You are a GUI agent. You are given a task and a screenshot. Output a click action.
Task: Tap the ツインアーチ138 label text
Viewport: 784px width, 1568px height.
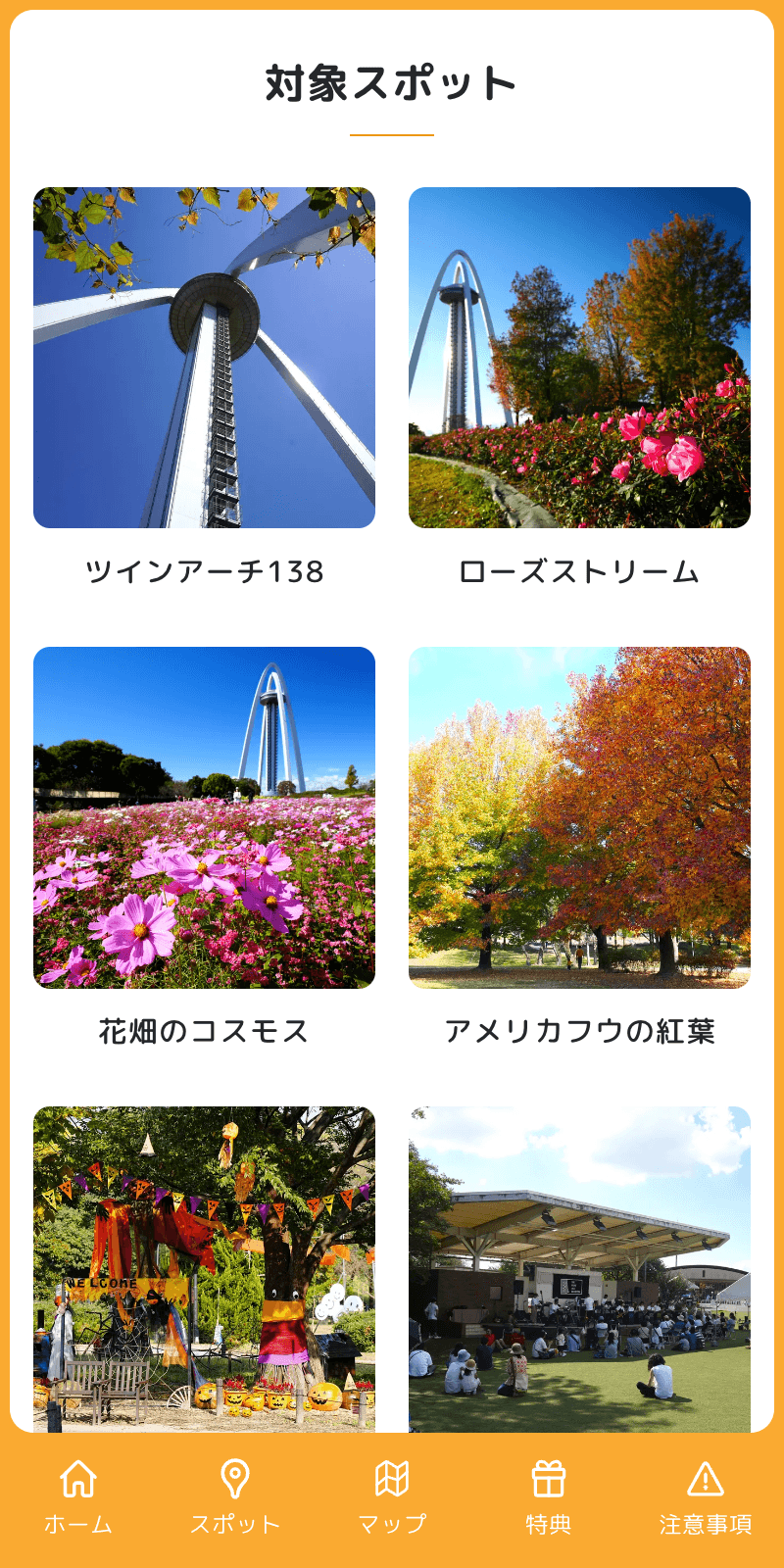[204, 566]
